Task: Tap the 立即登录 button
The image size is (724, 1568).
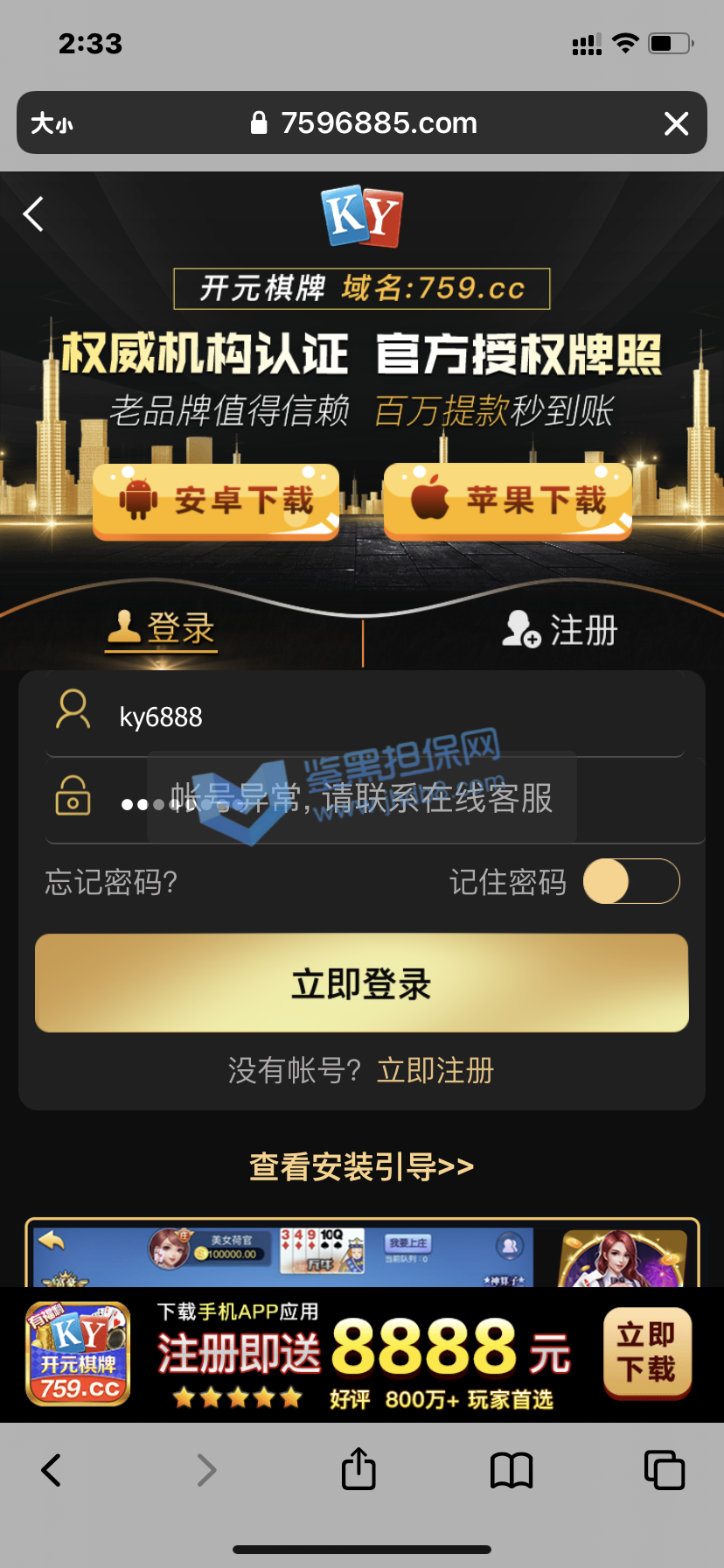Action: 362,983
